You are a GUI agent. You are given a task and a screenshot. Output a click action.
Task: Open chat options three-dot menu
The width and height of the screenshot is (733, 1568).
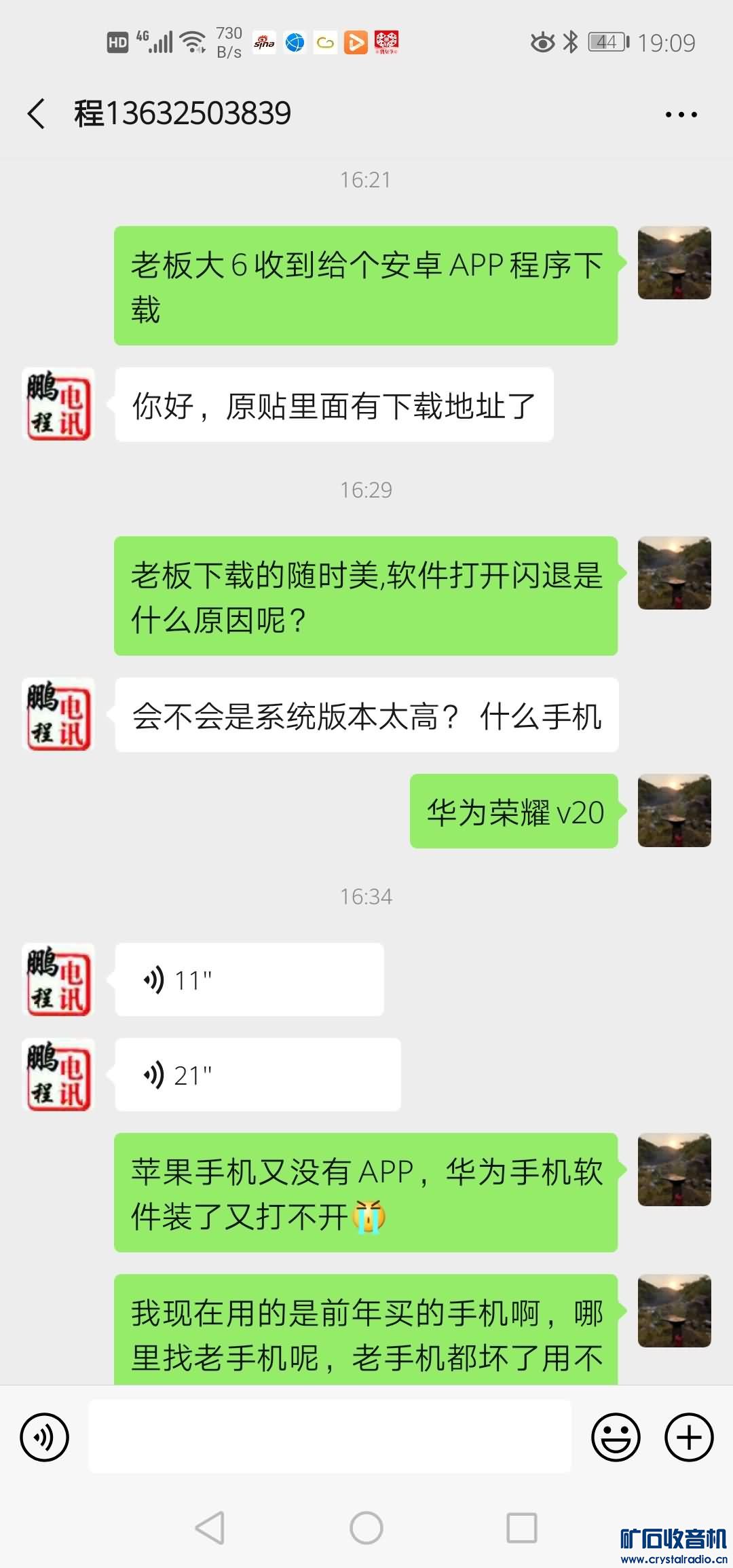click(x=681, y=115)
